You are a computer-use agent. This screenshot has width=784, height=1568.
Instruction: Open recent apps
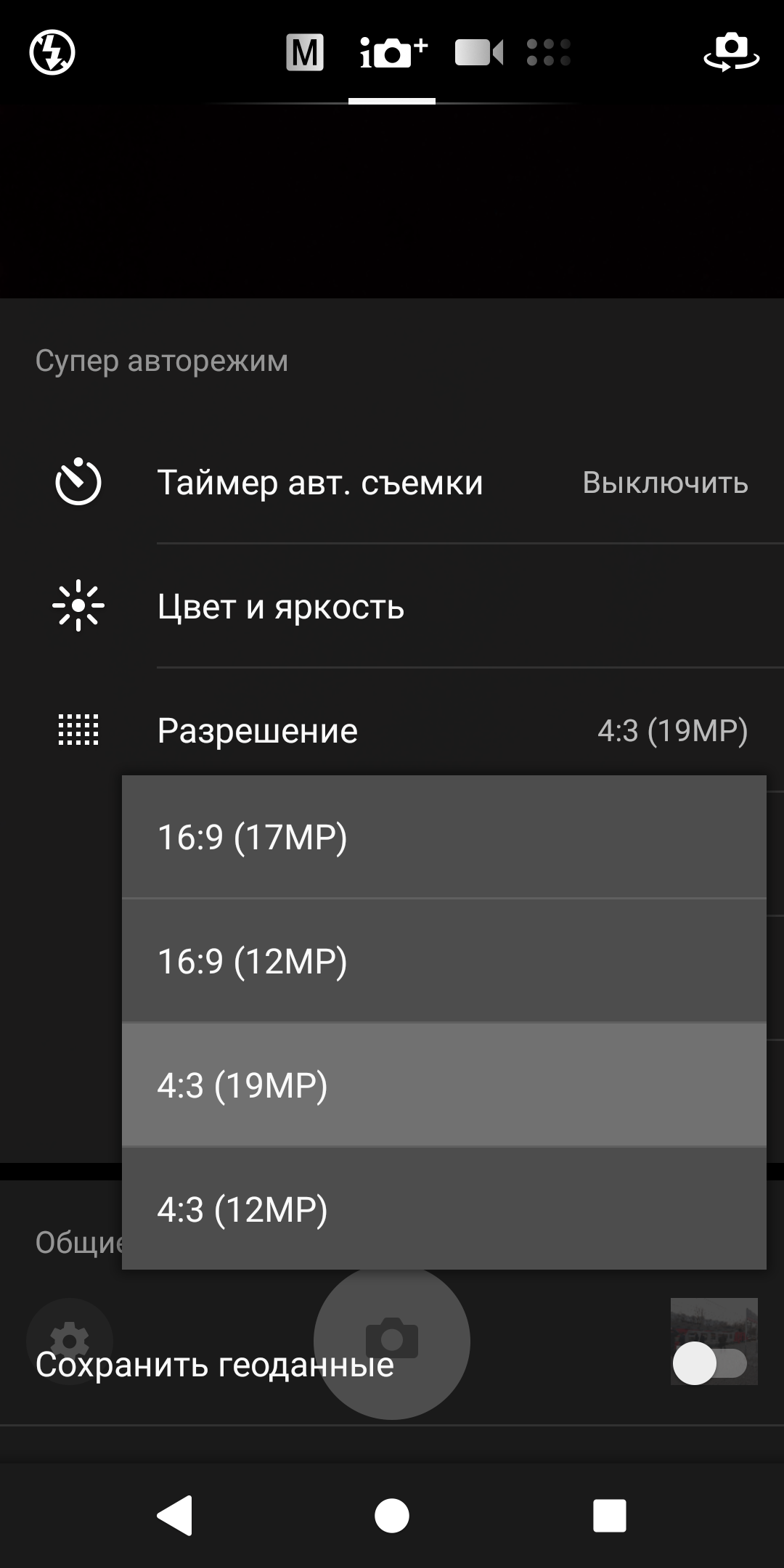coord(609,1516)
